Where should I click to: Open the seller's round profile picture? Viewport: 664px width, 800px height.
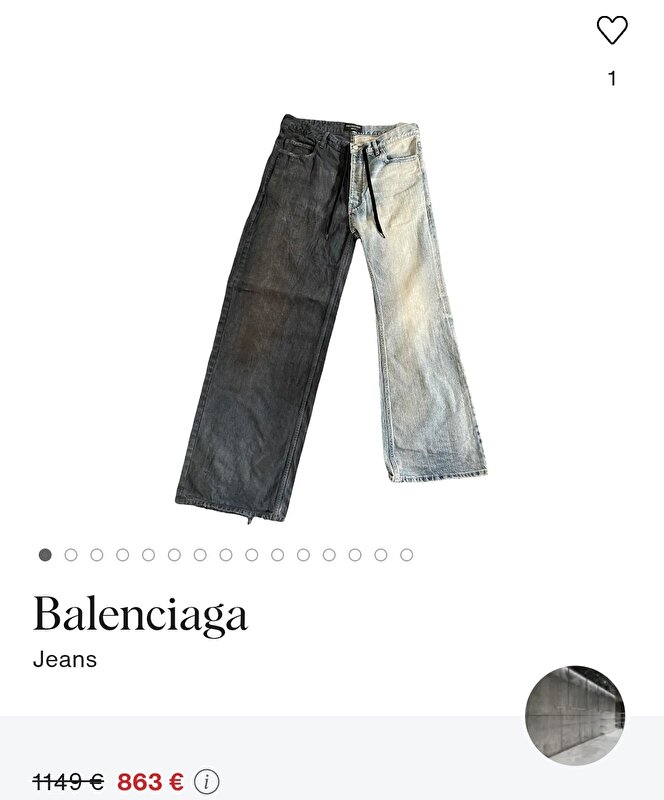575,715
